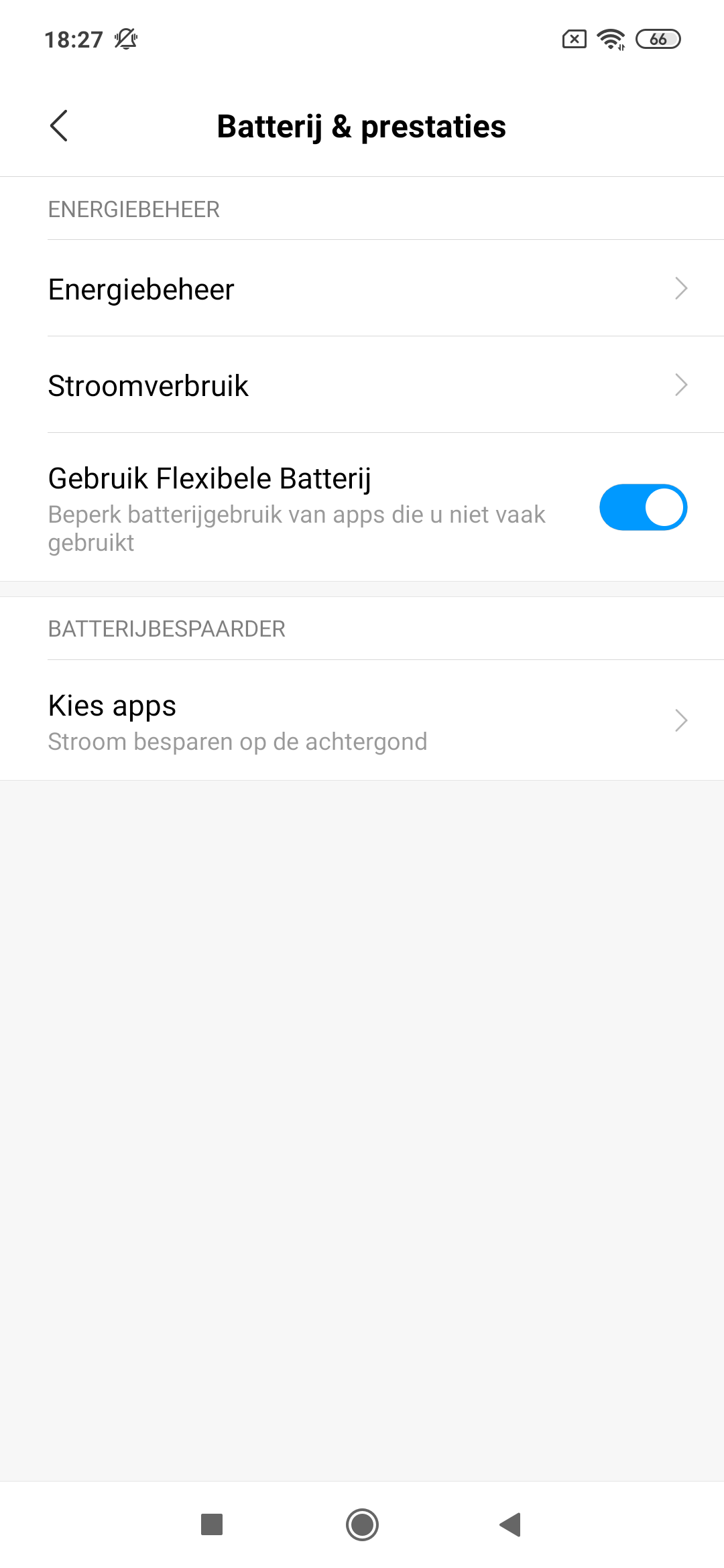Open the Energiebeheer settings row

click(x=362, y=288)
